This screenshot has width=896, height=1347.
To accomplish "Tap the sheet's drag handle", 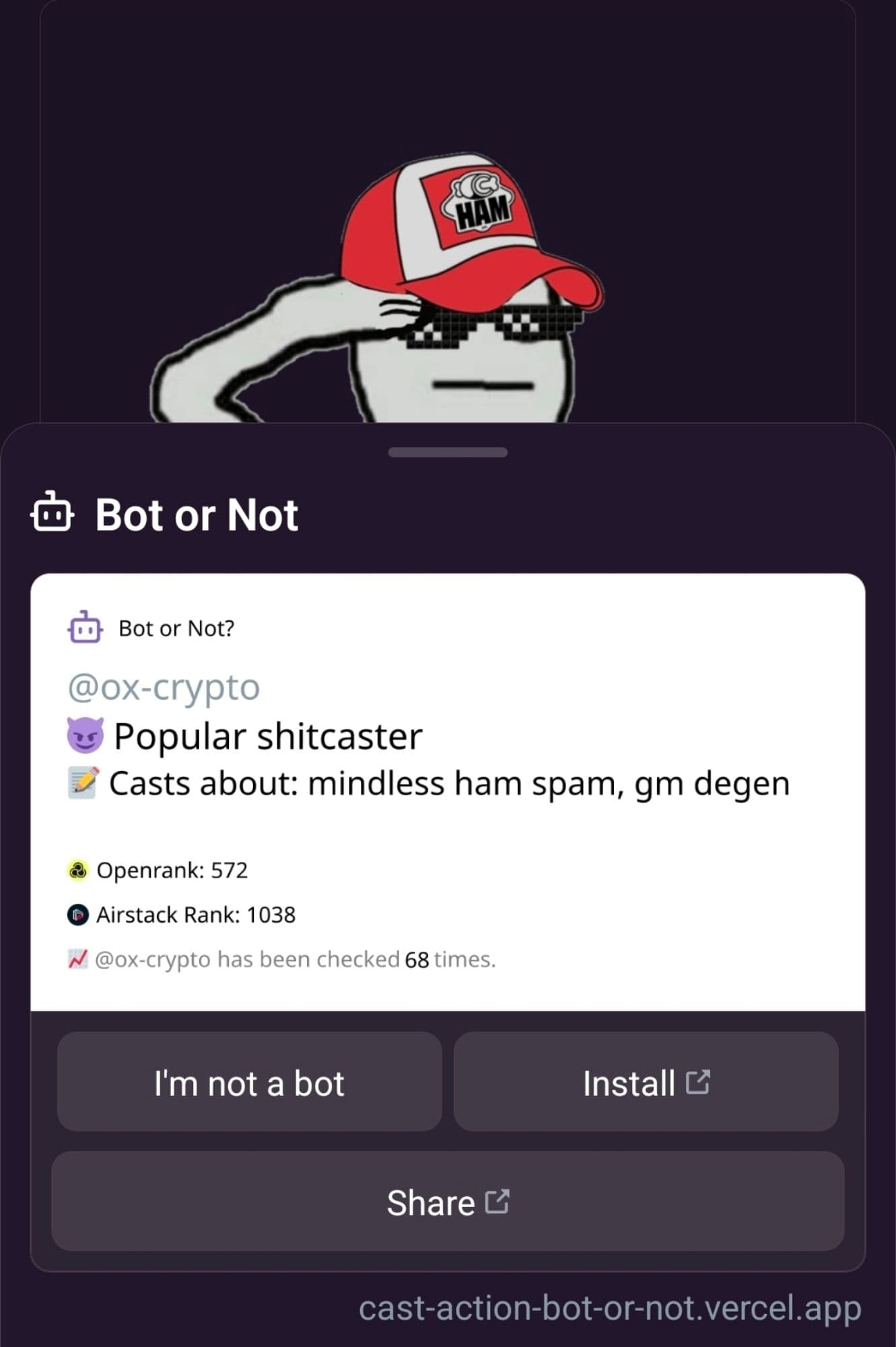I will point(448,453).
